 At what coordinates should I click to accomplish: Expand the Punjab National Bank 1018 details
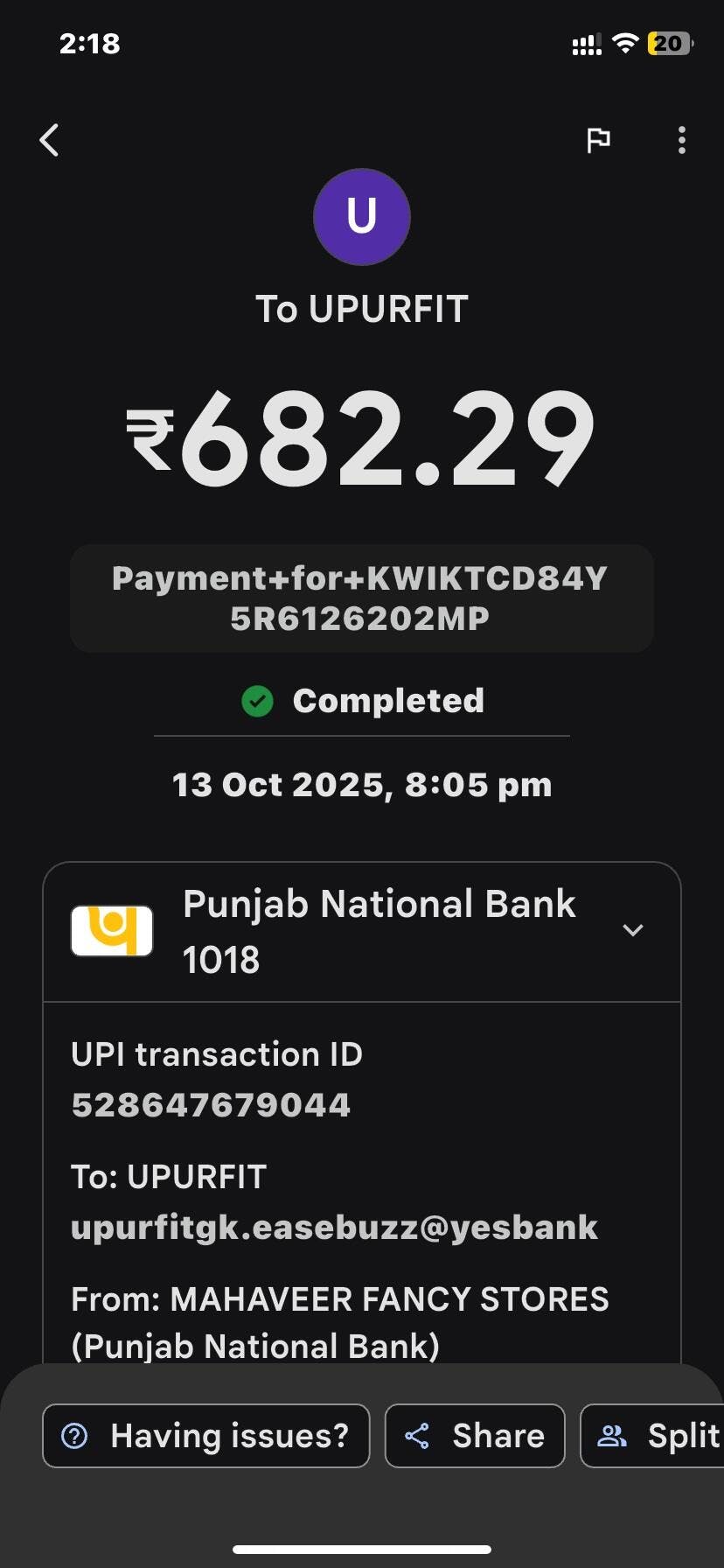click(632, 930)
